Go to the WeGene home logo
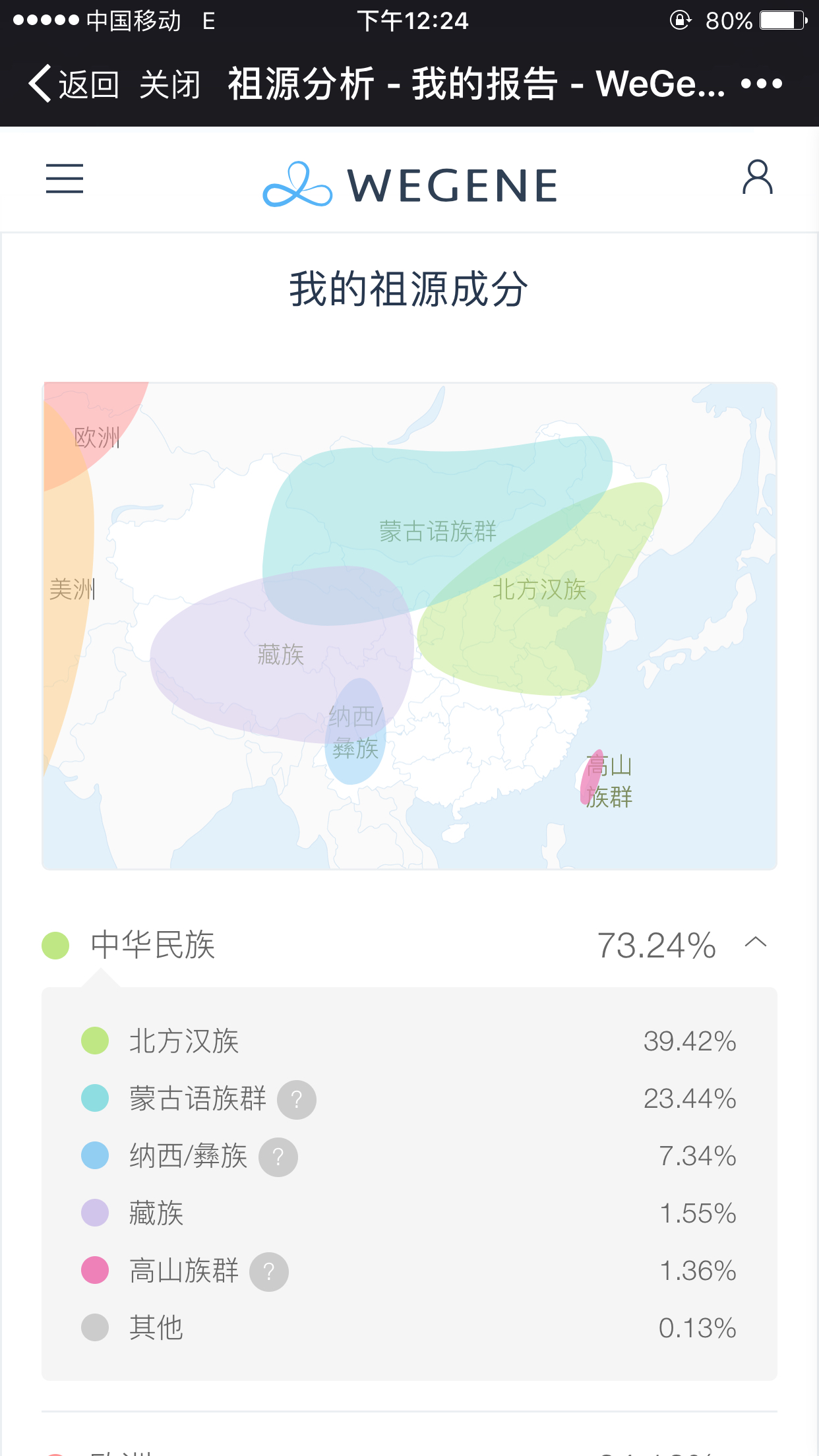This screenshot has width=819, height=1456. click(409, 185)
